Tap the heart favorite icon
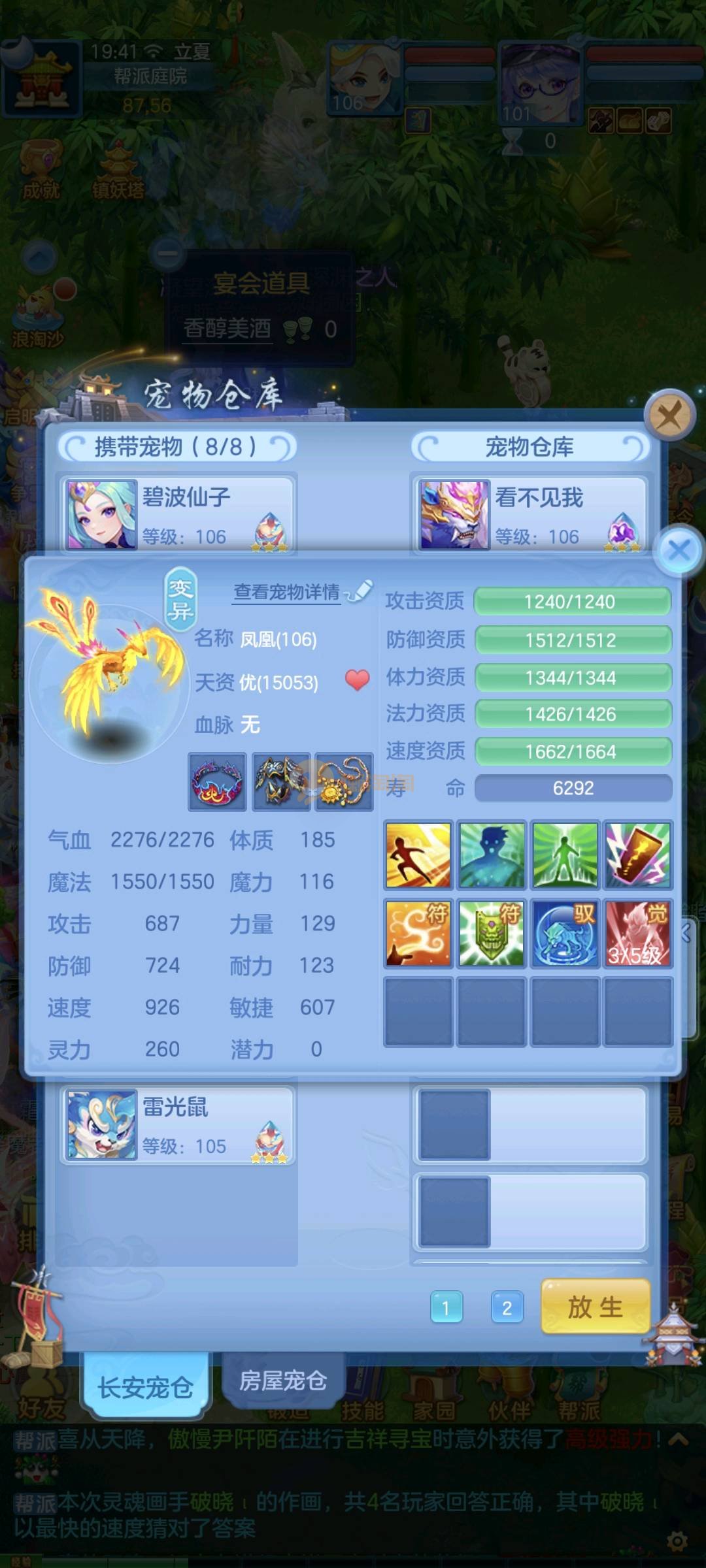Viewport: 706px width, 1568px height. 357,680
